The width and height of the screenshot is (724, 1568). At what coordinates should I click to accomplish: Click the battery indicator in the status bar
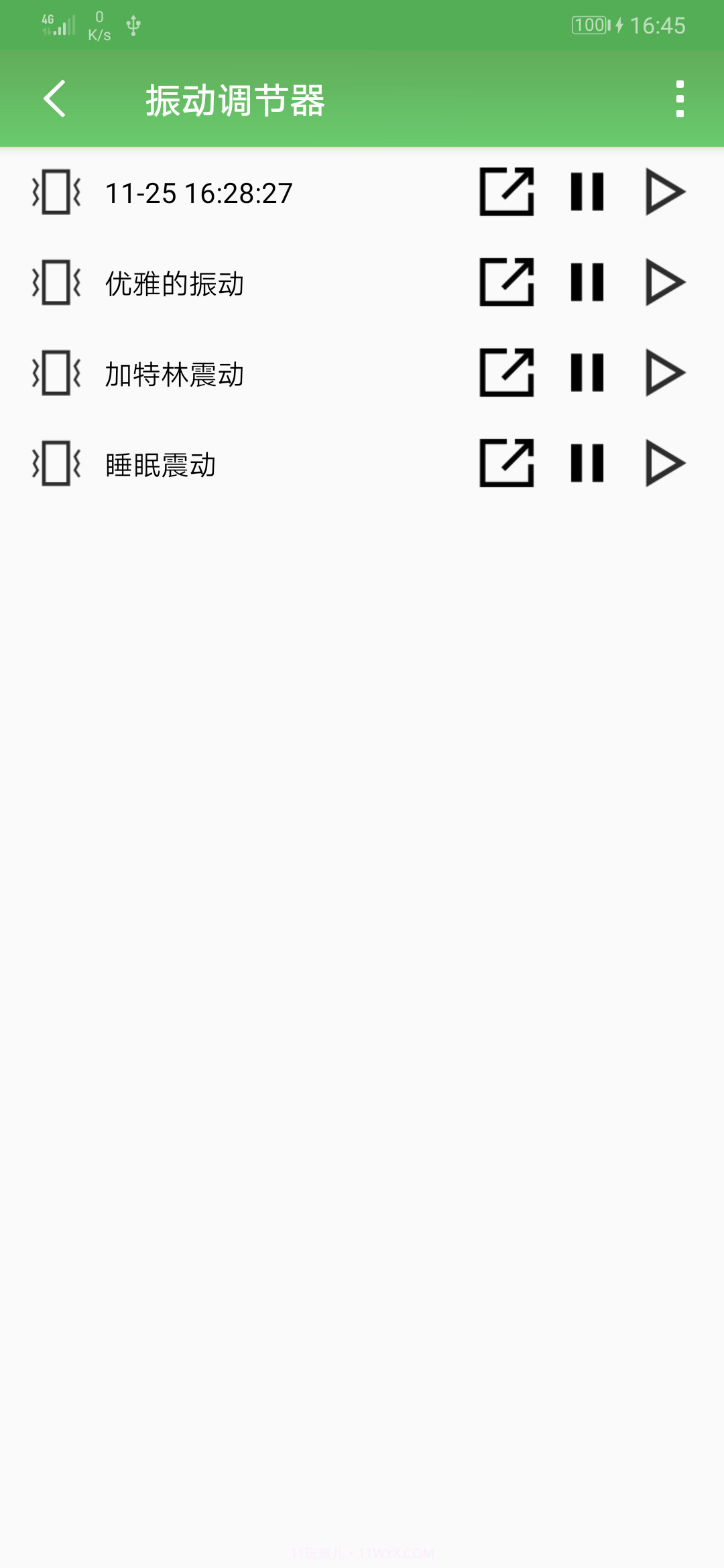[589, 25]
